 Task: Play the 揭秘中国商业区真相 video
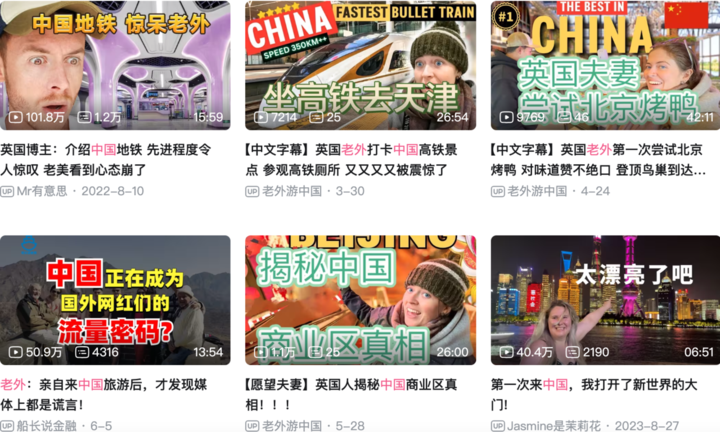pyautogui.click(x=360, y=300)
